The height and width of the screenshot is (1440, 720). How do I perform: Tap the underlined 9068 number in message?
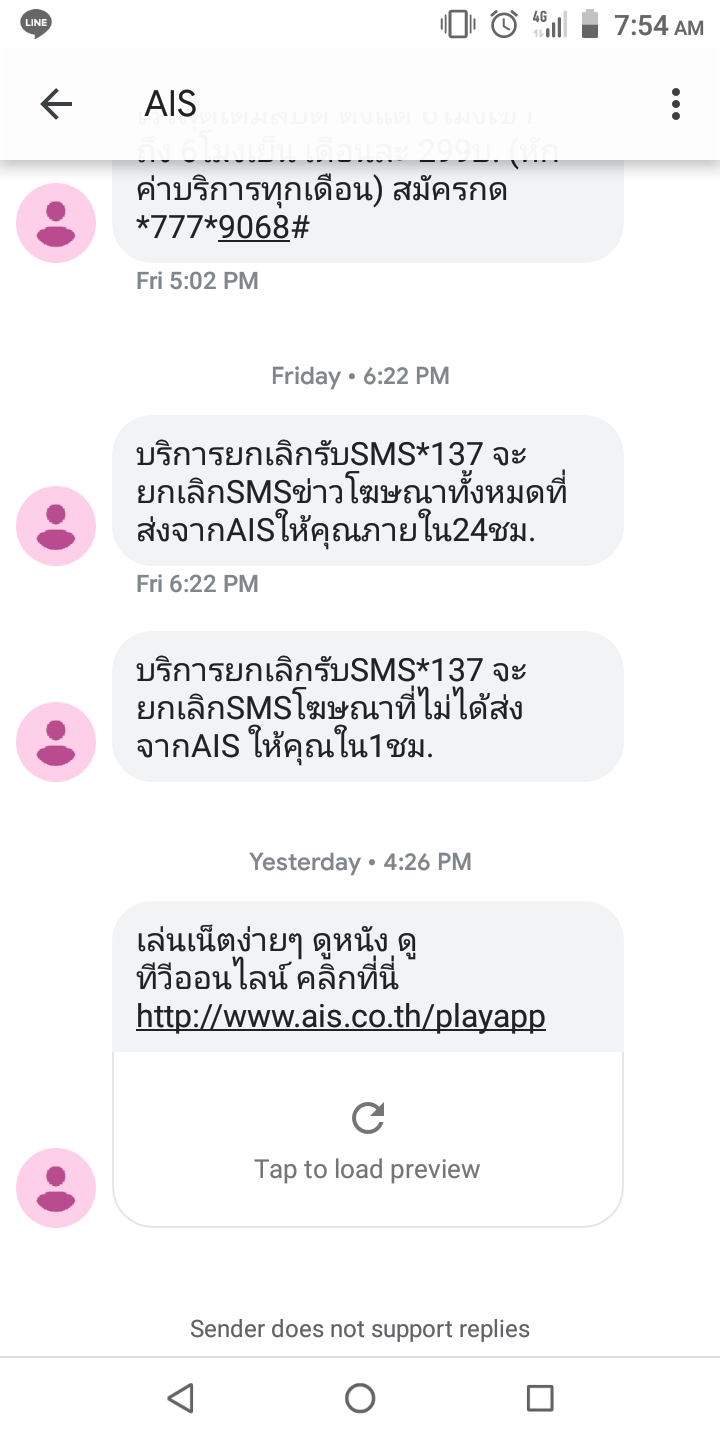[254, 228]
